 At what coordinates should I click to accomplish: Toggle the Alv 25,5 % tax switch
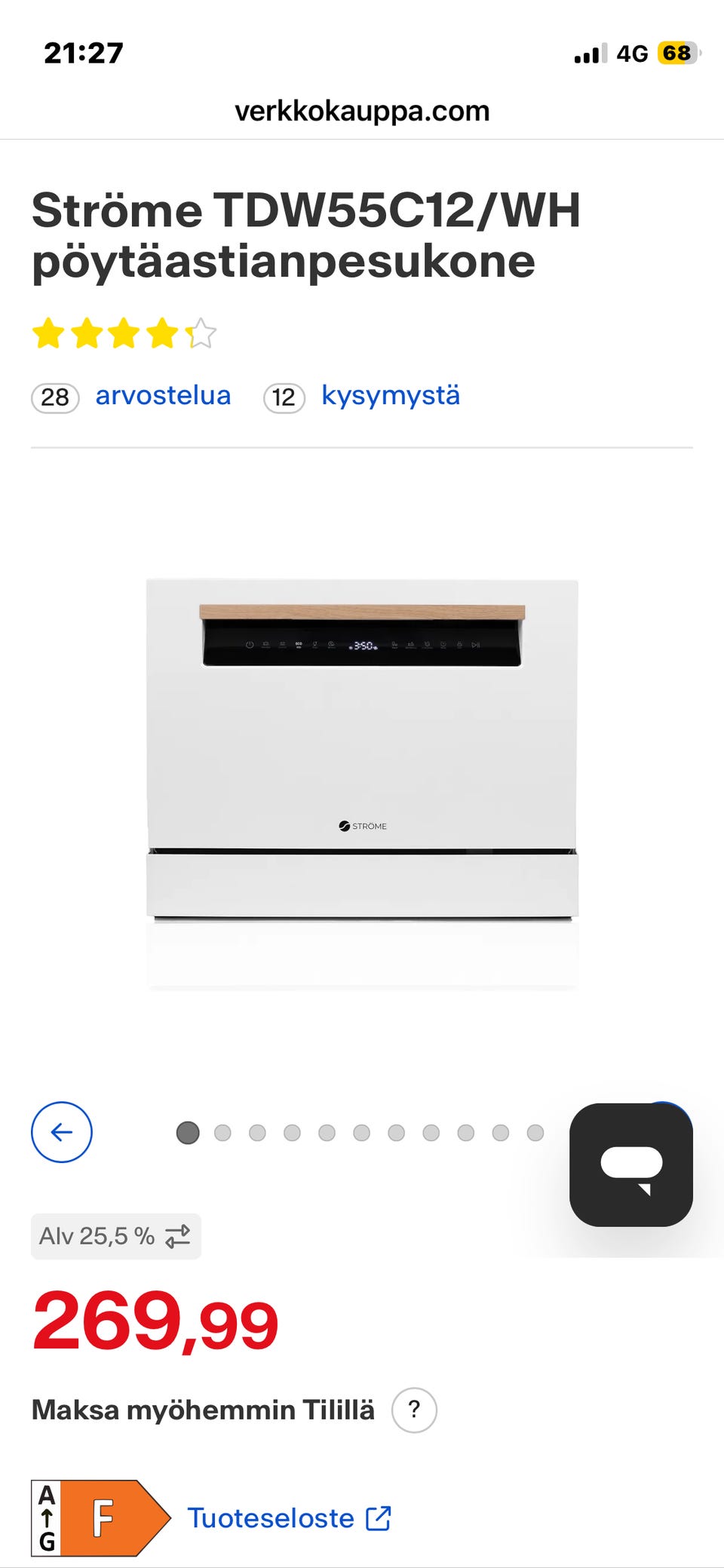(x=116, y=1236)
